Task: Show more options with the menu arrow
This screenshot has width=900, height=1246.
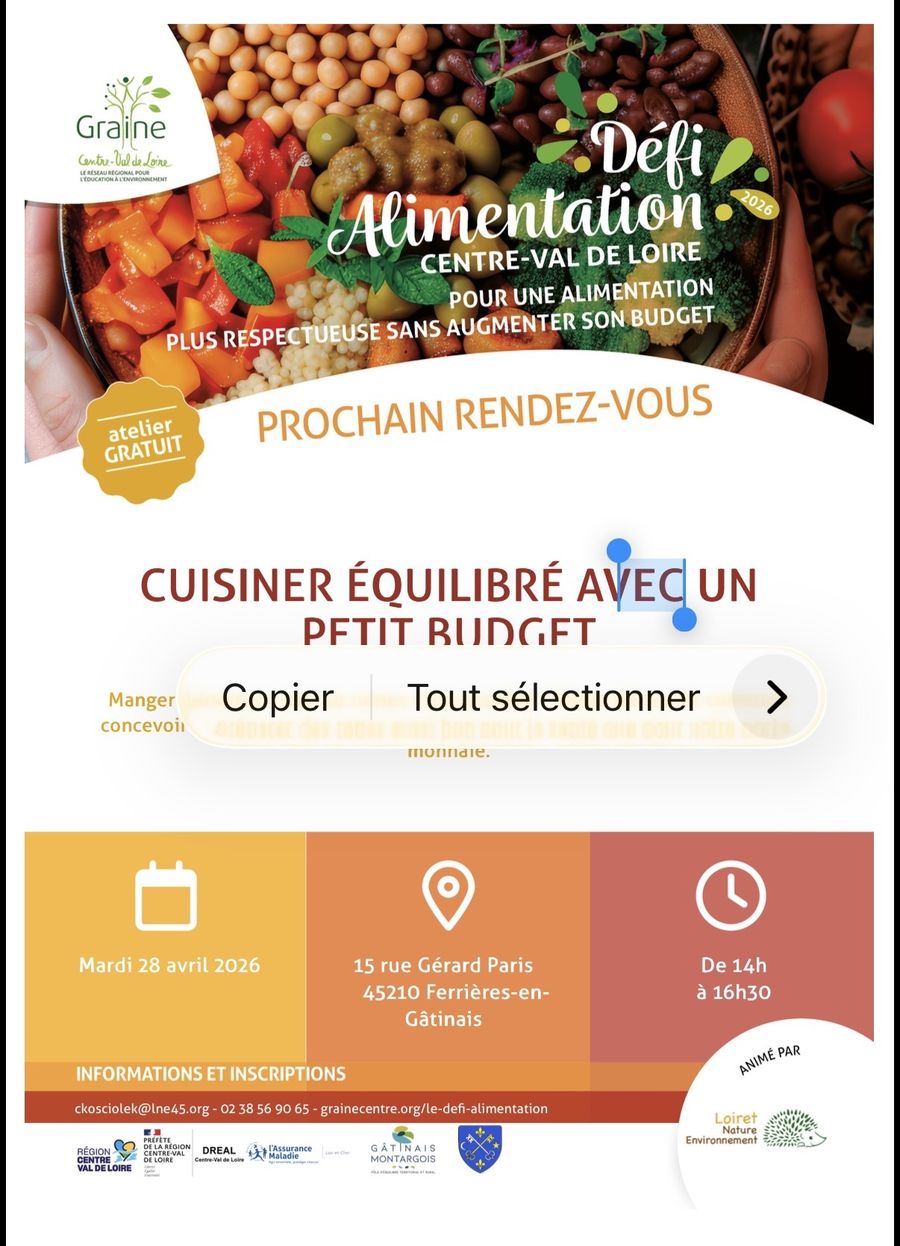Action: [x=776, y=697]
